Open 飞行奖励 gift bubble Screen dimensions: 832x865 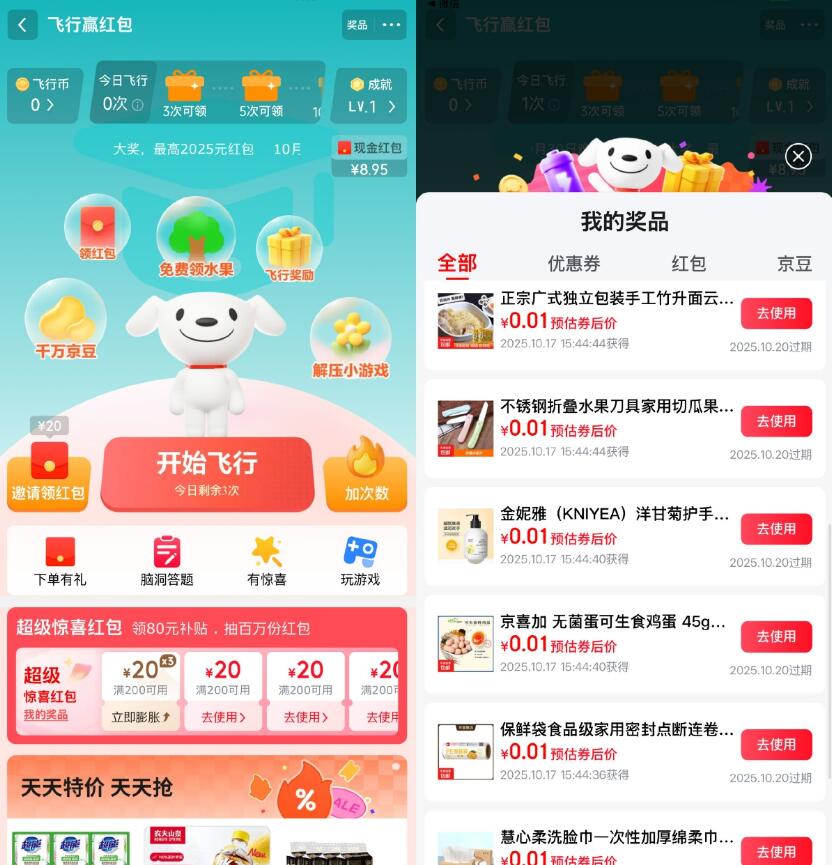coord(289,250)
